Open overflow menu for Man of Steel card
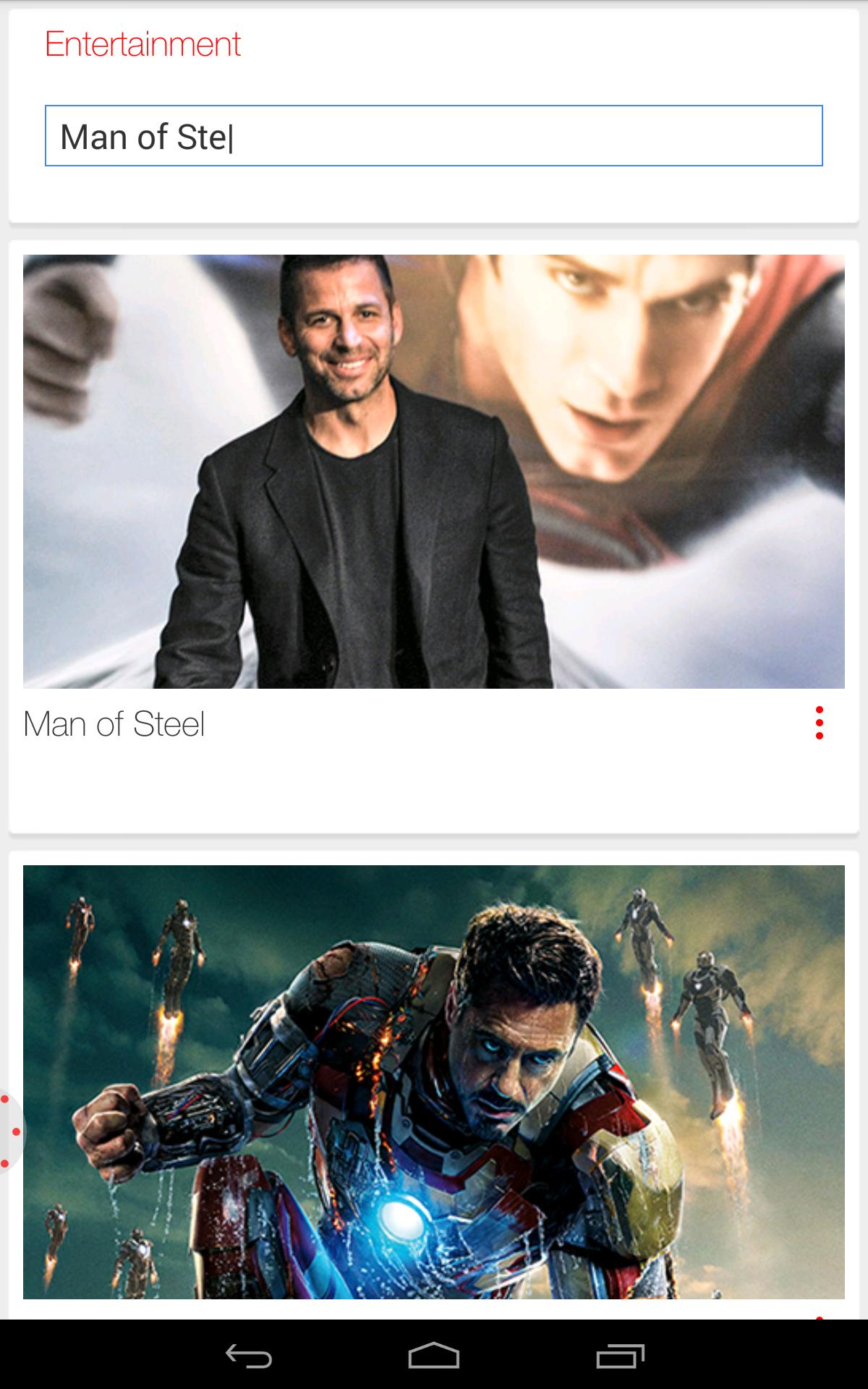Viewport: 868px width, 1389px height. tap(819, 723)
